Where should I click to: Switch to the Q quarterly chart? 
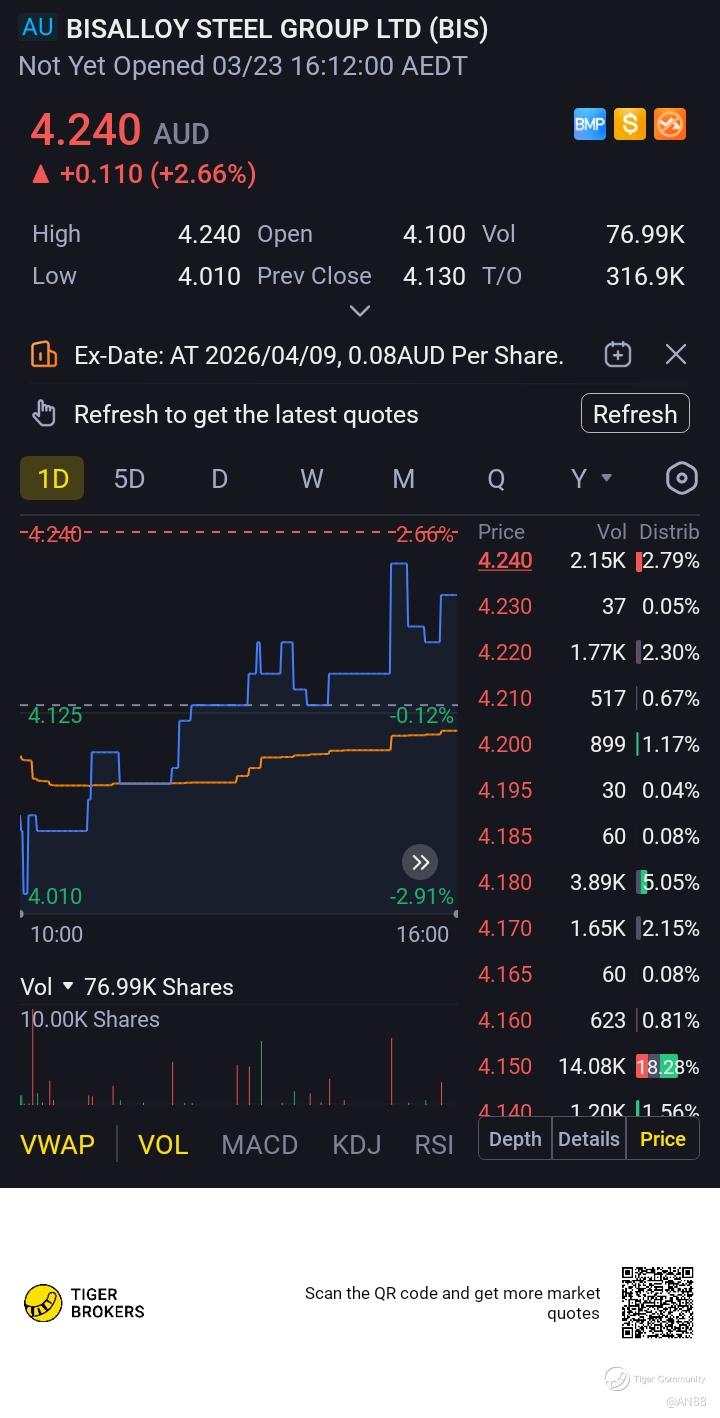click(x=496, y=478)
